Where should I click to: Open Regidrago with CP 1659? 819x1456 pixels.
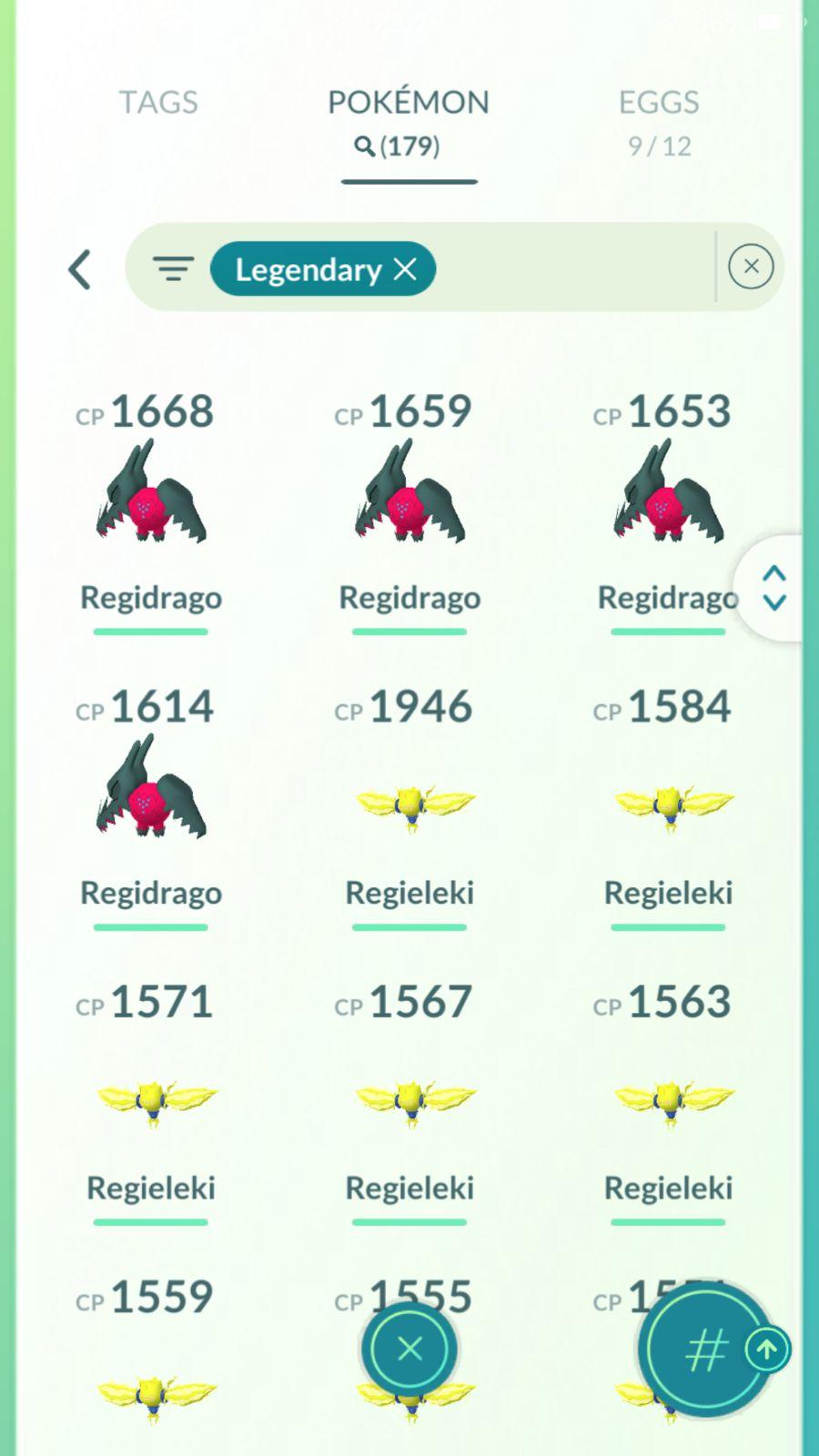(409, 494)
